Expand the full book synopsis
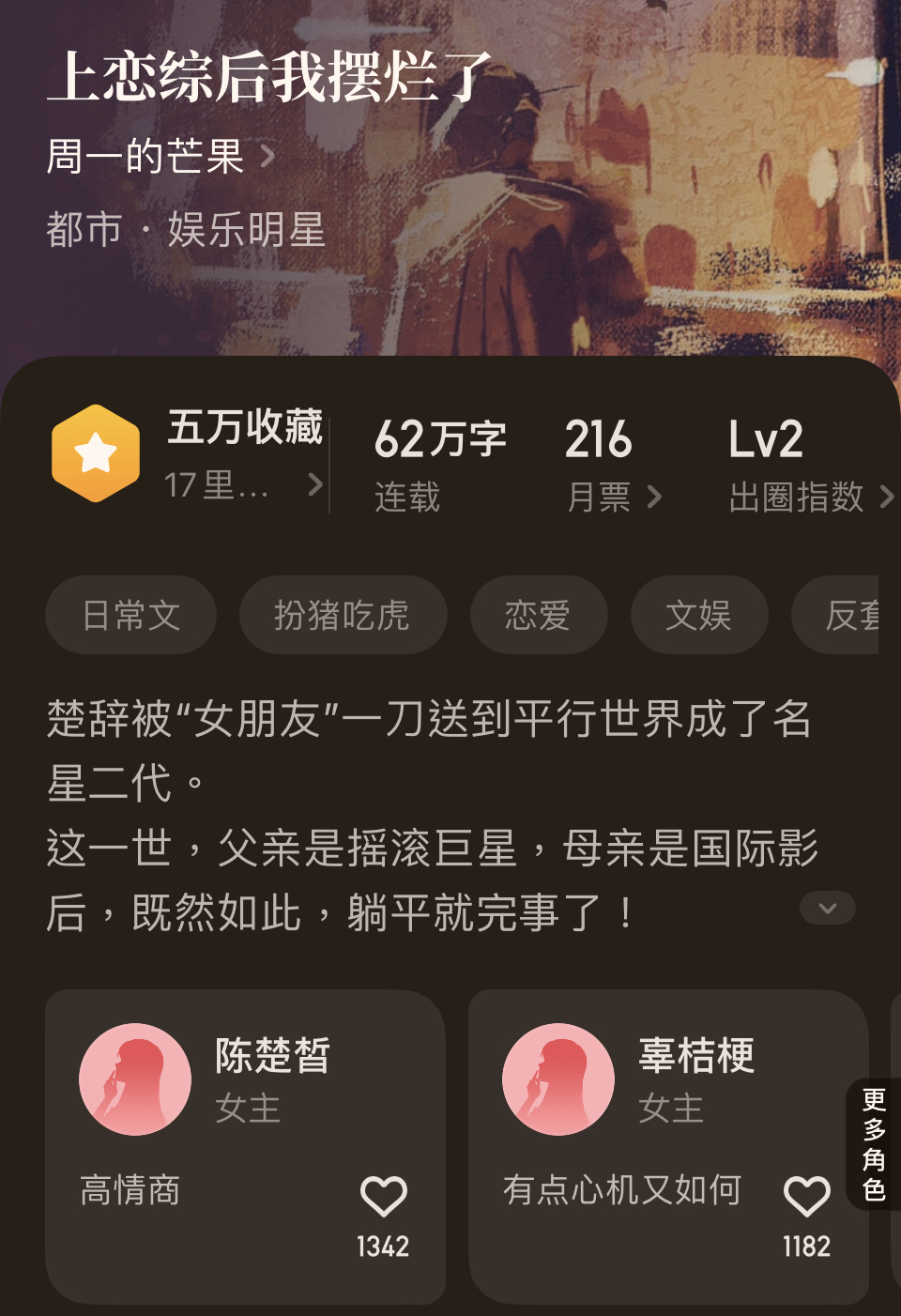Viewport: 901px width, 1316px height. point(827,908)
